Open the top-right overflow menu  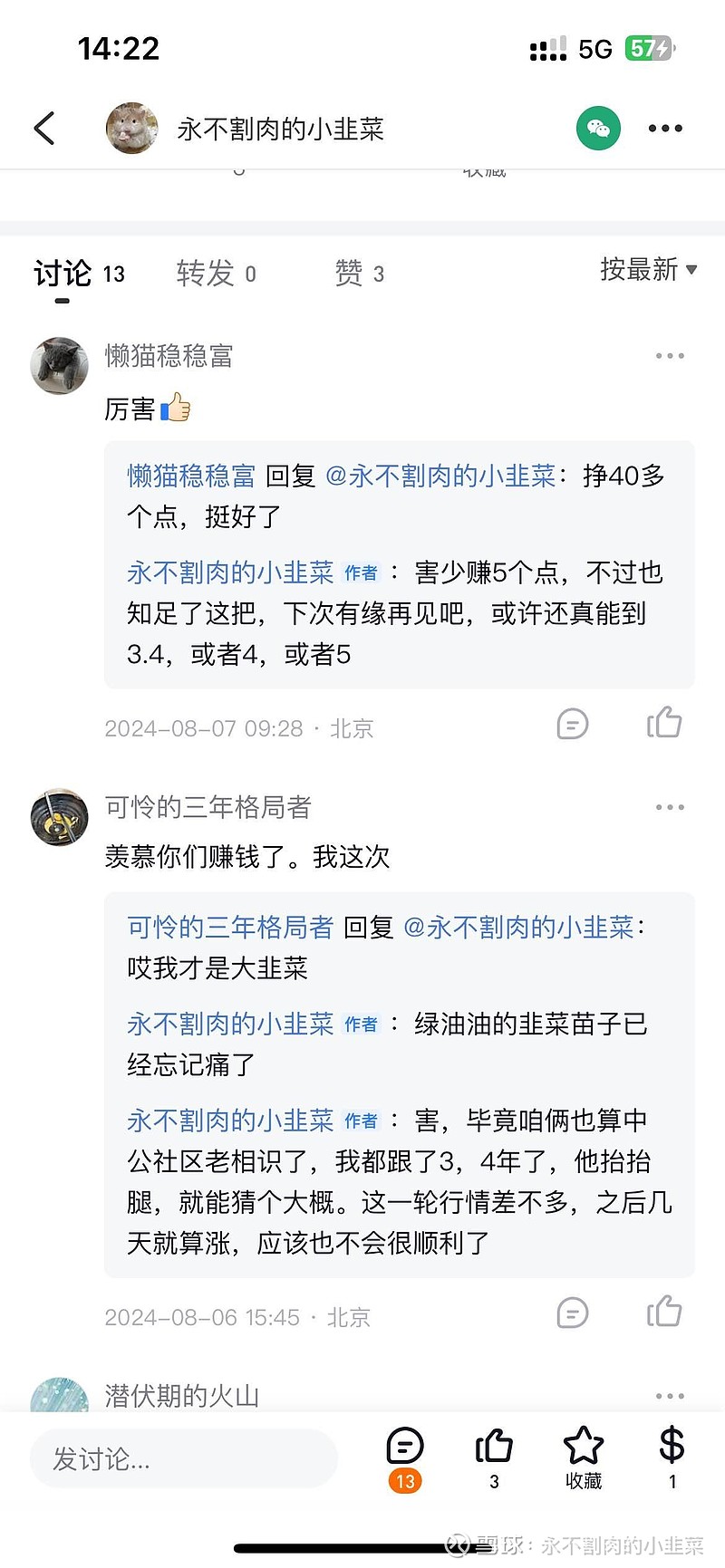[665, 129]
